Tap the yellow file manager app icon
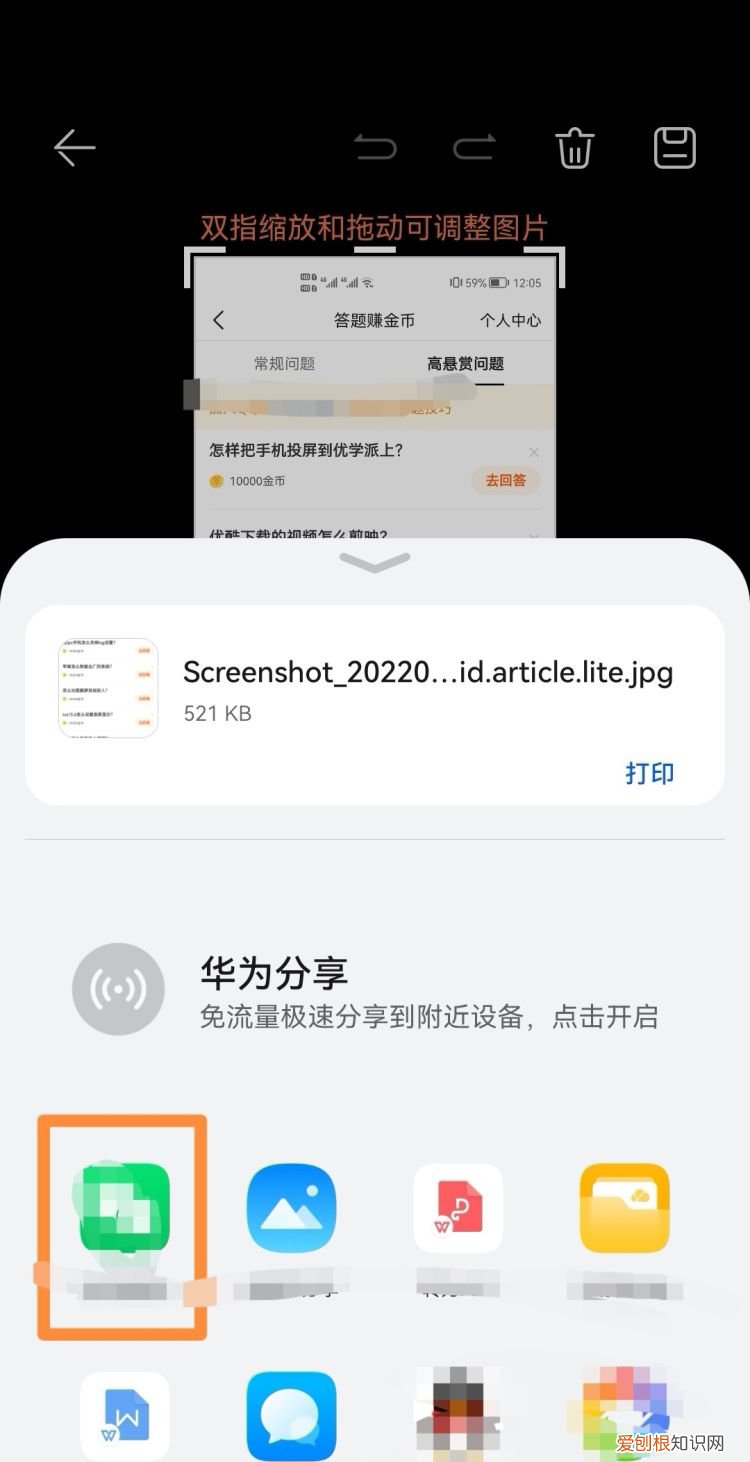Viewport: 750px width, 1462px height. [624, 1206]
